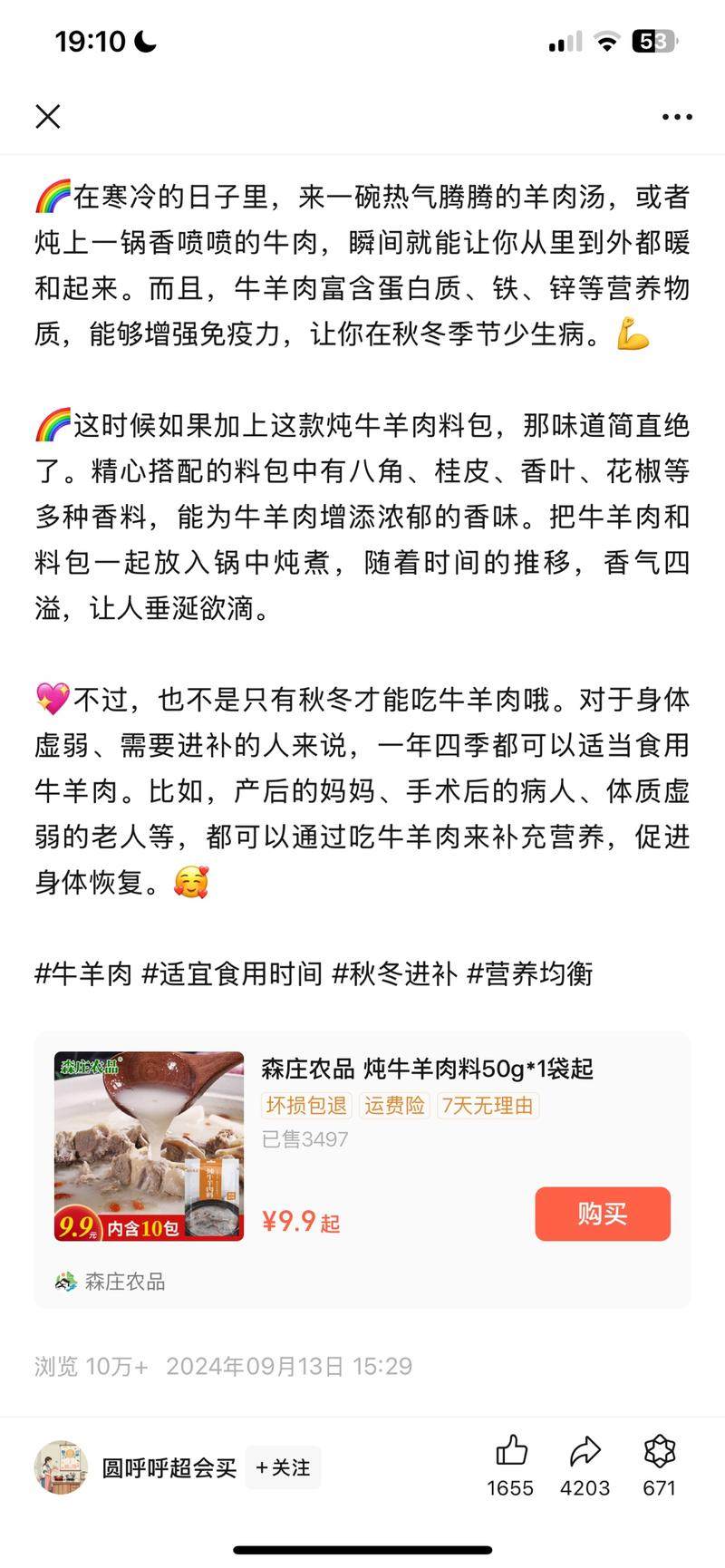Like this post with the thumbs-up icon
The height and width of the screenshot is (1568, 725).
[x=511, y=1452]
